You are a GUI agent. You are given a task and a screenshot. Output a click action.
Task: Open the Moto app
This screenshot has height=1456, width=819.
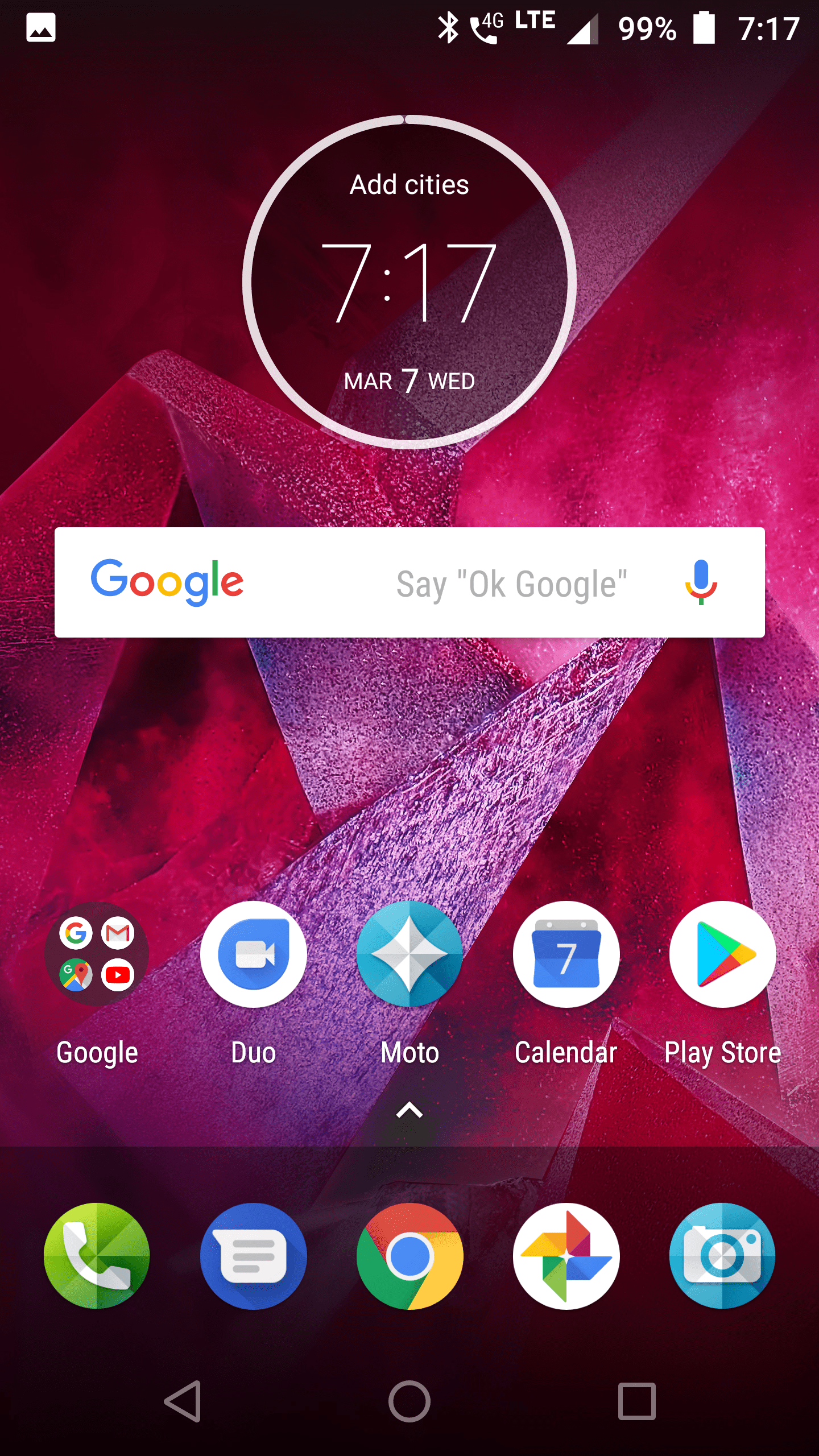point(409,954)
